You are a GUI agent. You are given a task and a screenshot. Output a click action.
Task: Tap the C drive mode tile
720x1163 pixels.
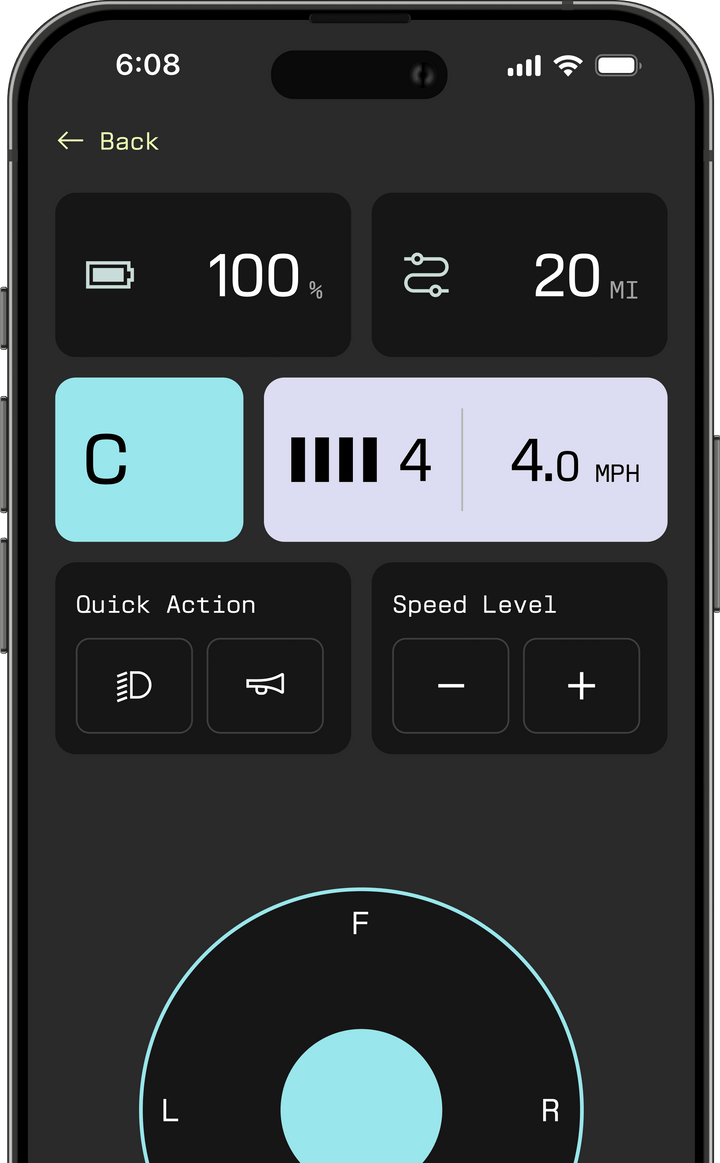click(149, 460)
